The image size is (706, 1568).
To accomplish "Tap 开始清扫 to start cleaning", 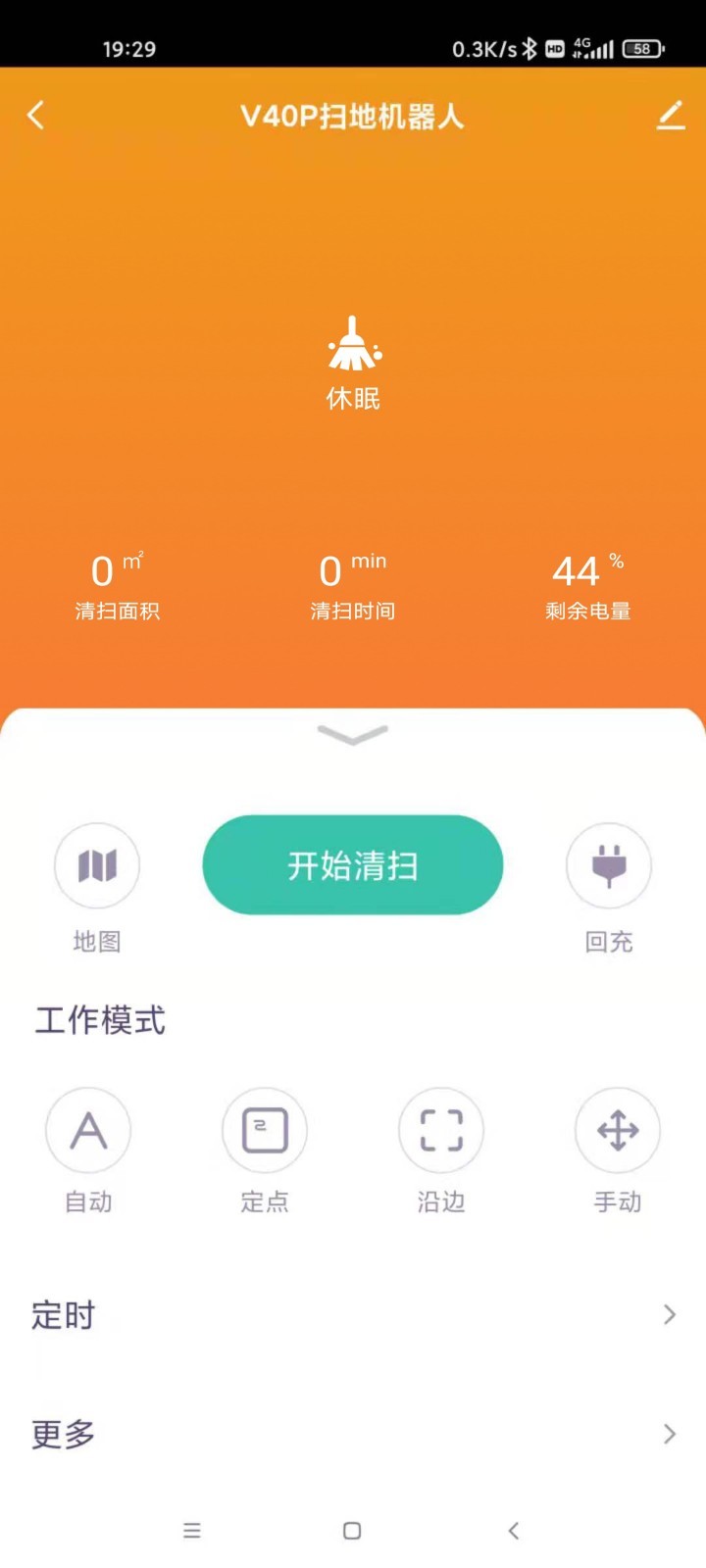I will coord(353,865).
